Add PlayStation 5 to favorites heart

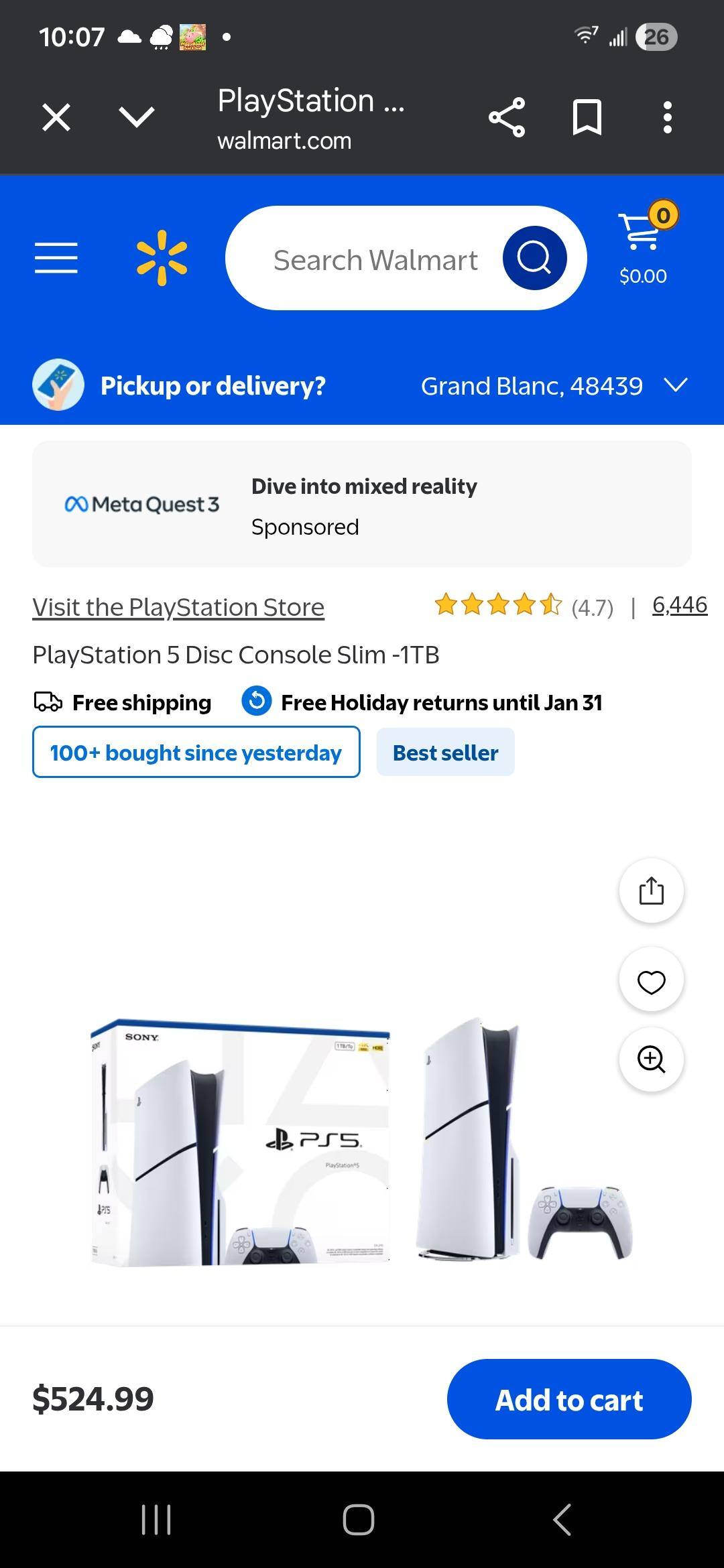[651, 979]
